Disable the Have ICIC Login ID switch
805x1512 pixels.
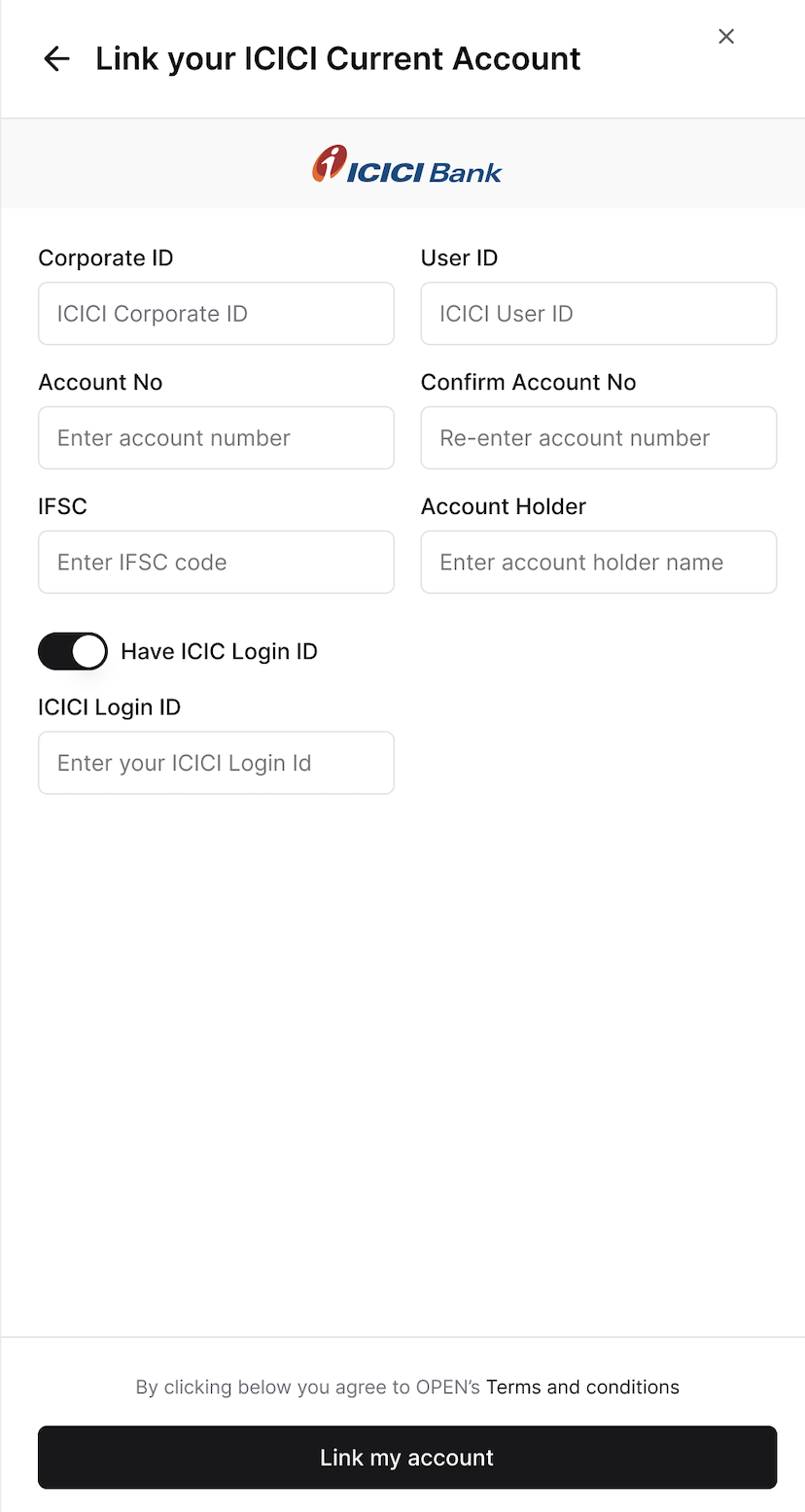73,651
